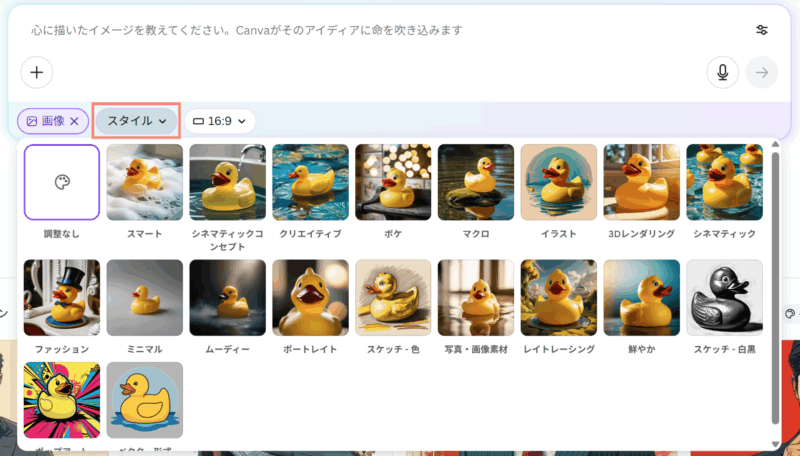Select the 調整なし style option
800x456 pixels.
(62, 182)
